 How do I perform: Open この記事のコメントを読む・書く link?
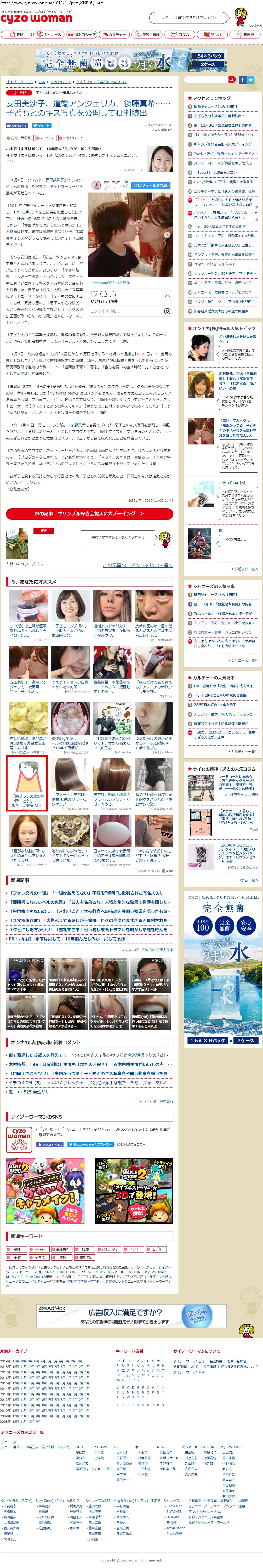[138, 566]
